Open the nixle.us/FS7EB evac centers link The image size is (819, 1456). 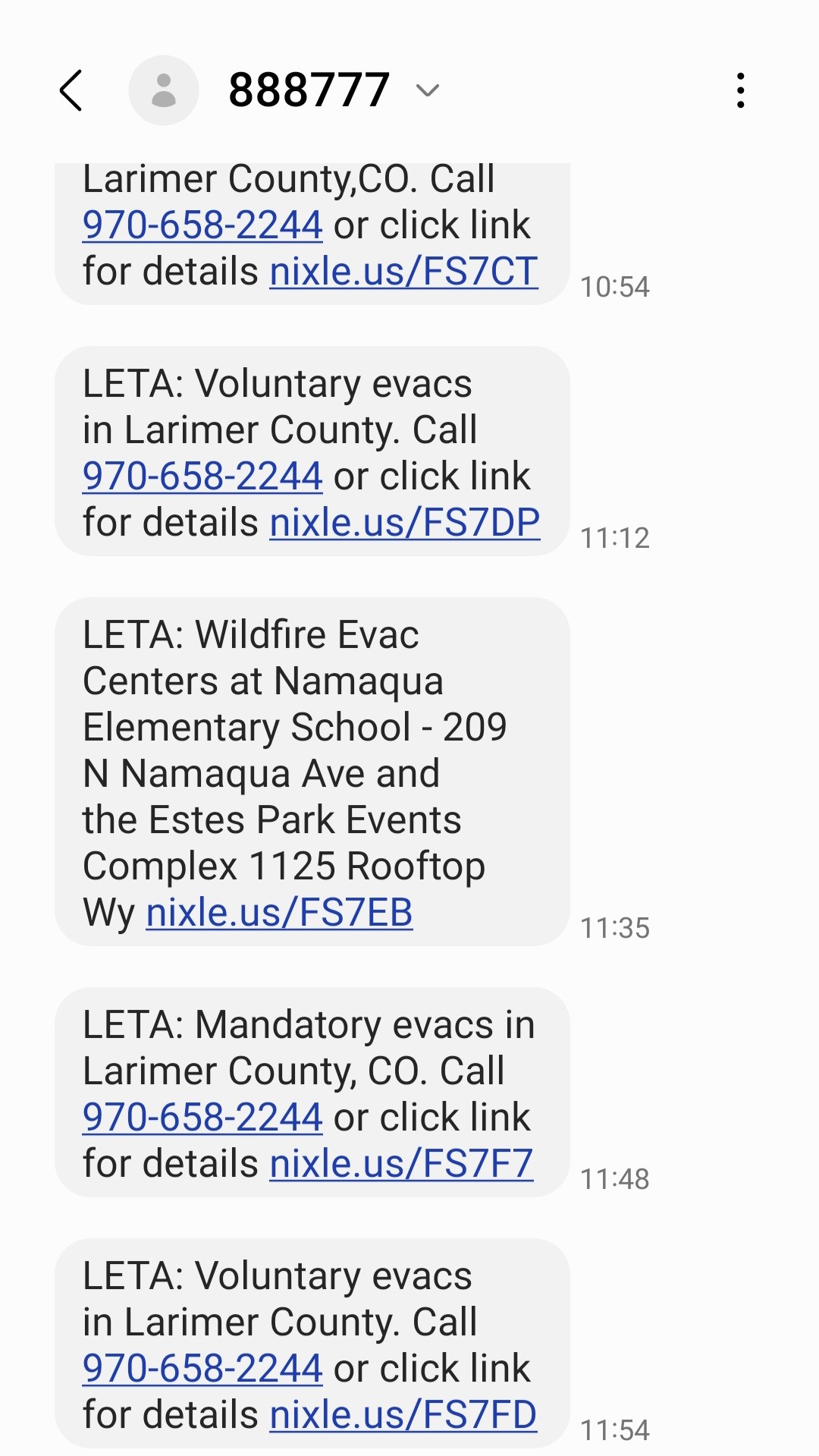click(x=279, y=913)
